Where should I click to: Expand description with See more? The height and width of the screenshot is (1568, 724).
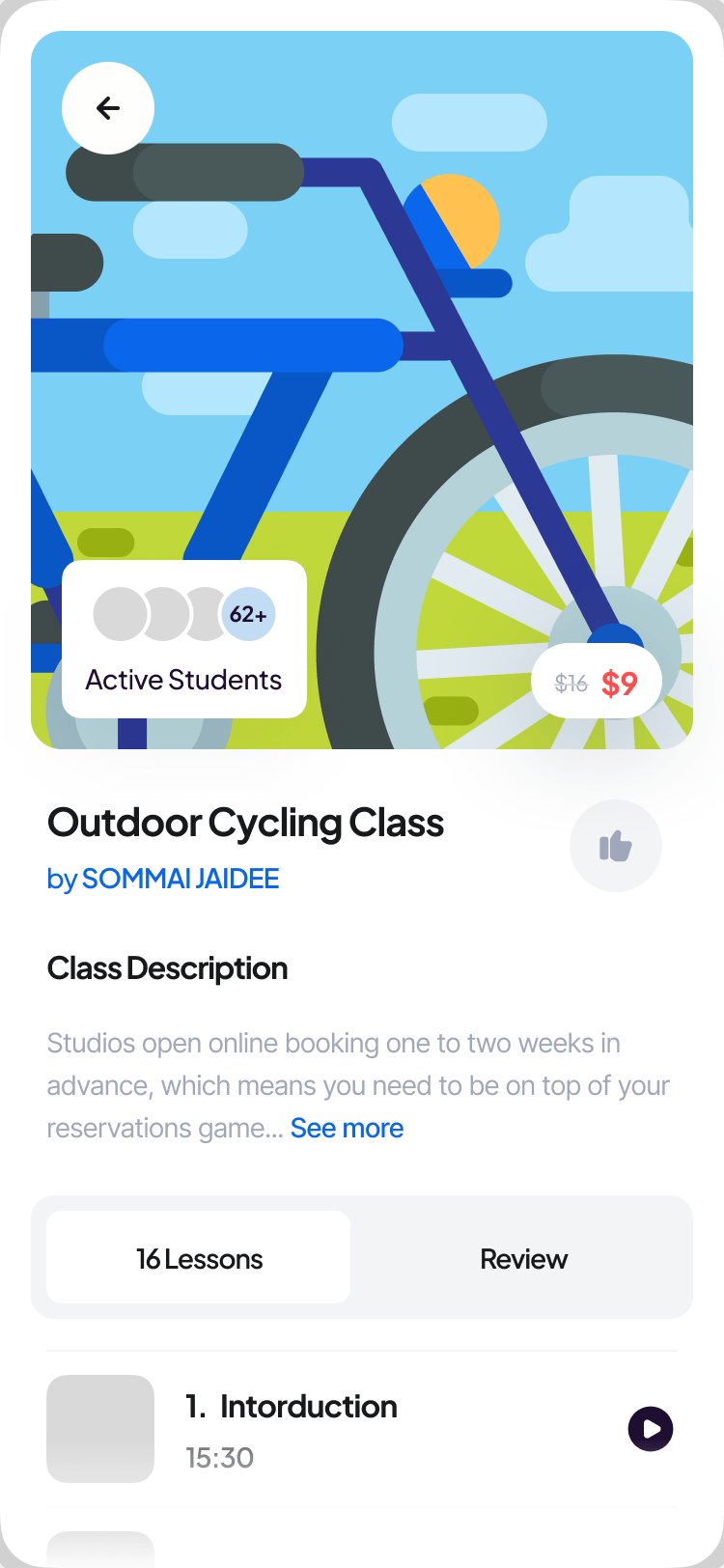tap(347, 1128)
